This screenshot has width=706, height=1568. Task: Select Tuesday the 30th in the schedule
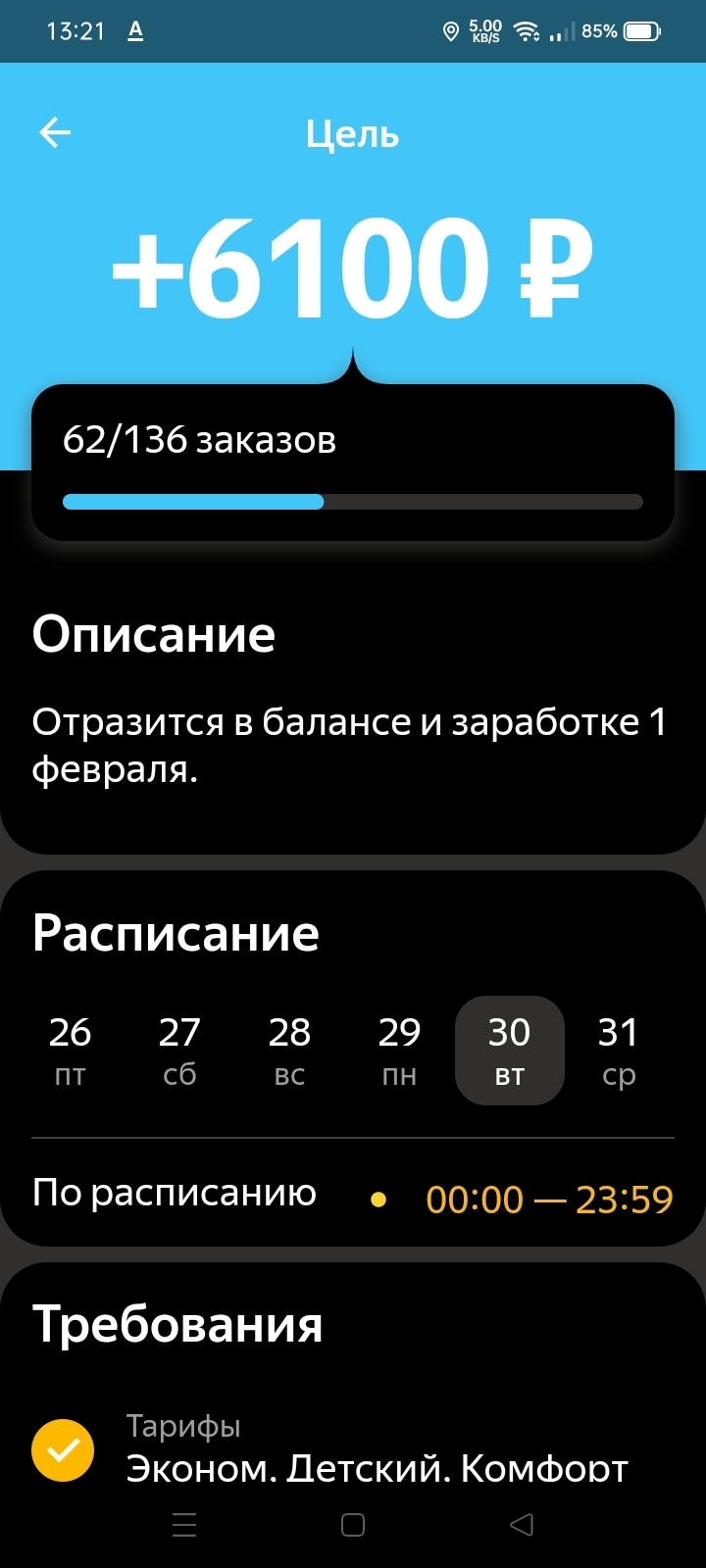(x=509, y=1051)
